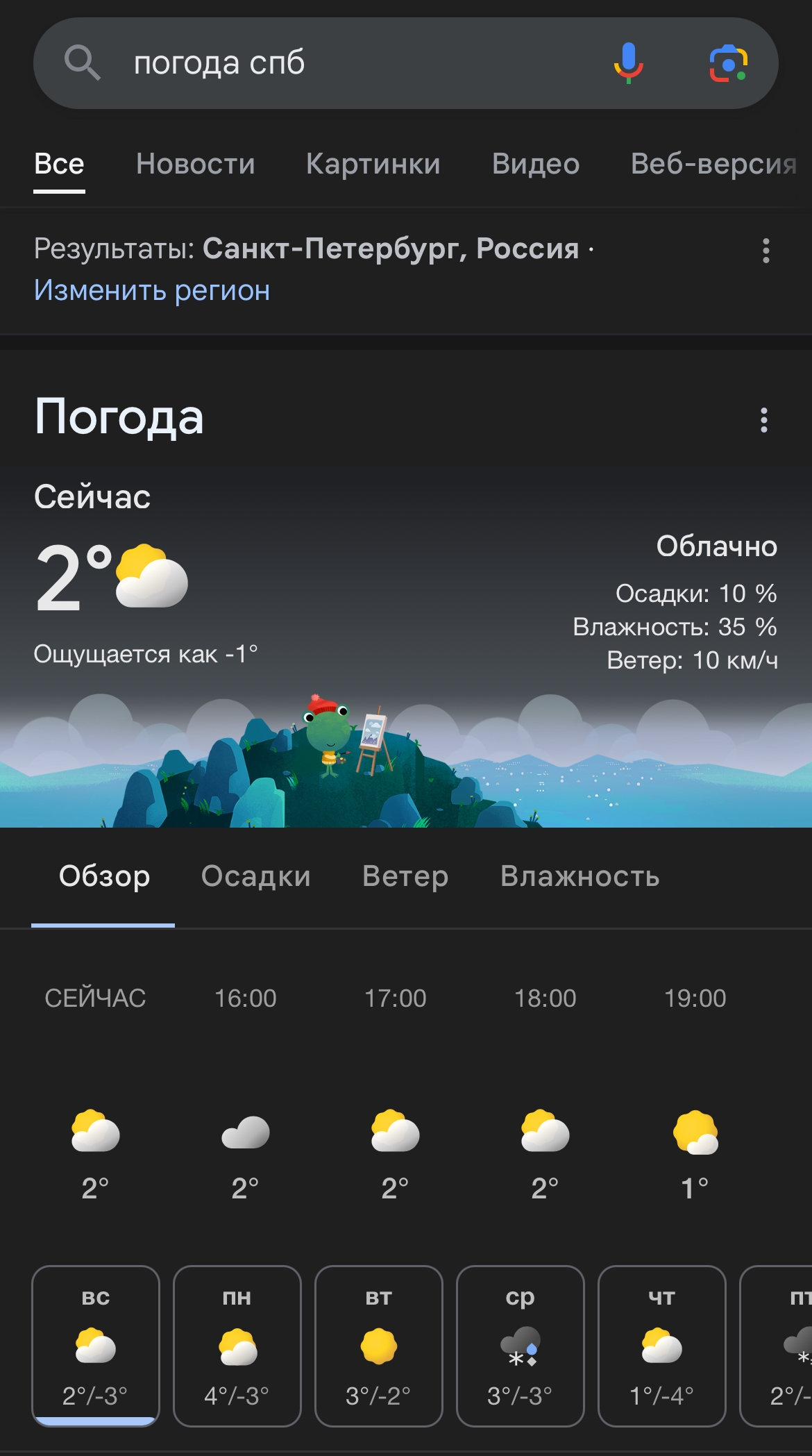Show the Ветер forecast tab
Image resolution: width=812 pixels, height=1456 pixels.
tap(405, 877)
